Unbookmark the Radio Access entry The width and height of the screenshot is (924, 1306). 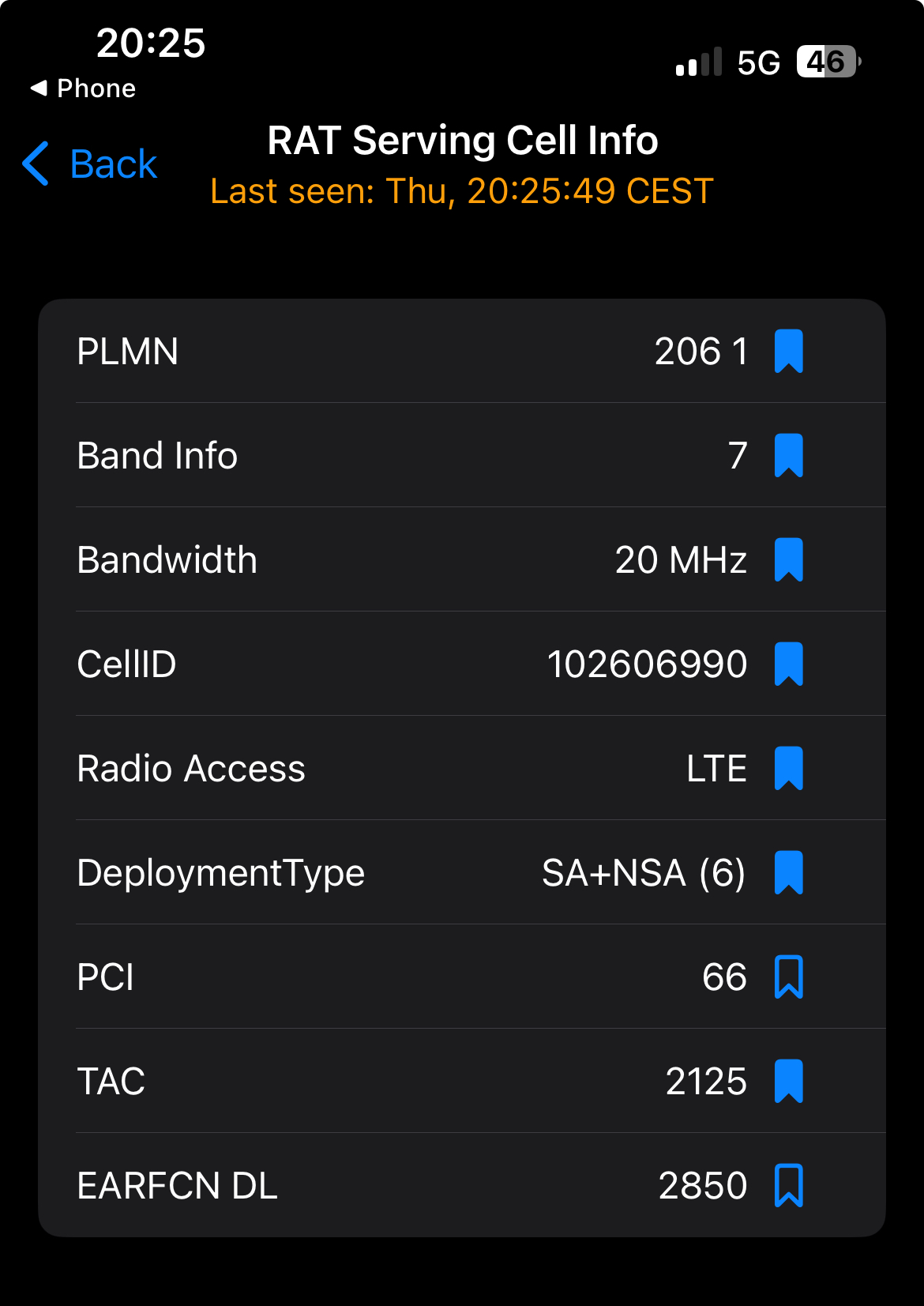coord(788,768)
